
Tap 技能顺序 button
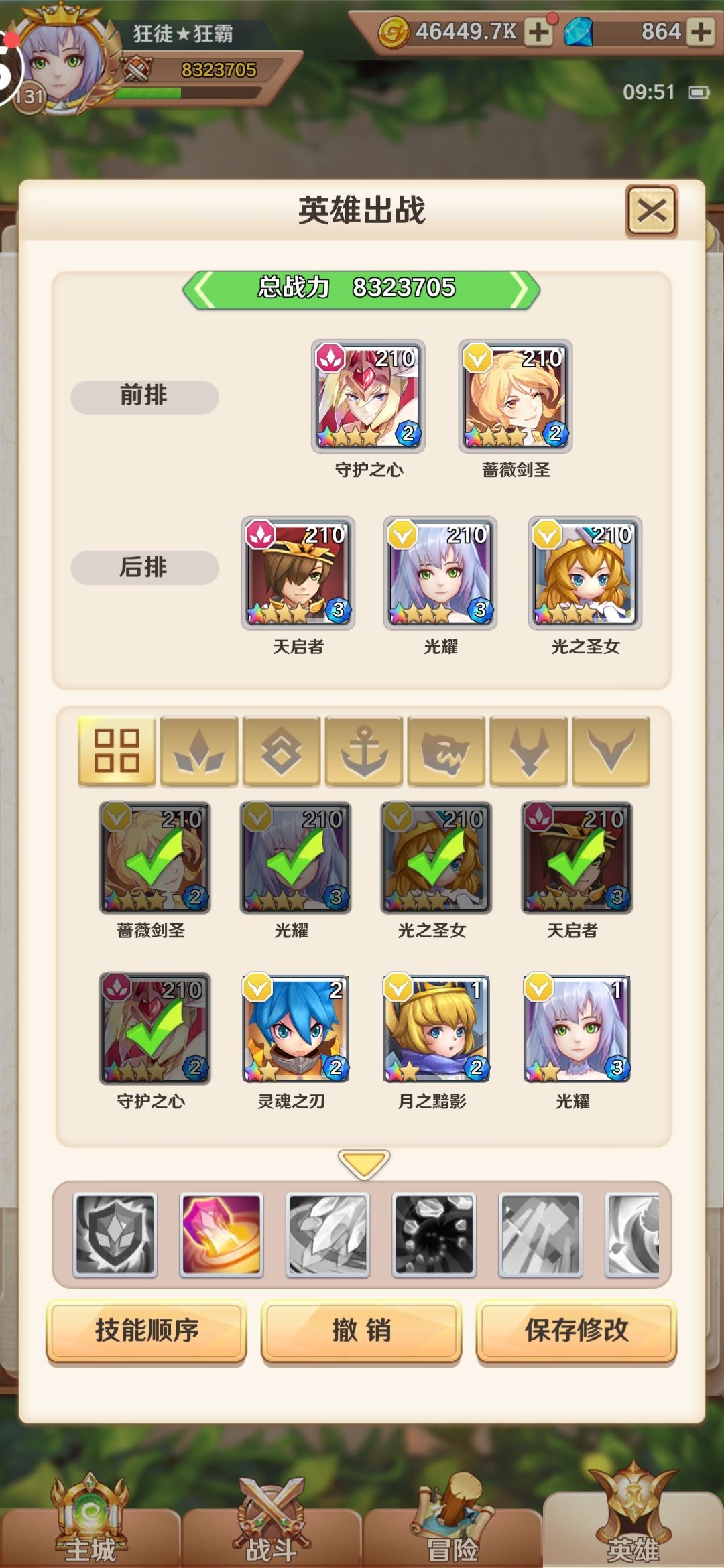pos(147,1330)
